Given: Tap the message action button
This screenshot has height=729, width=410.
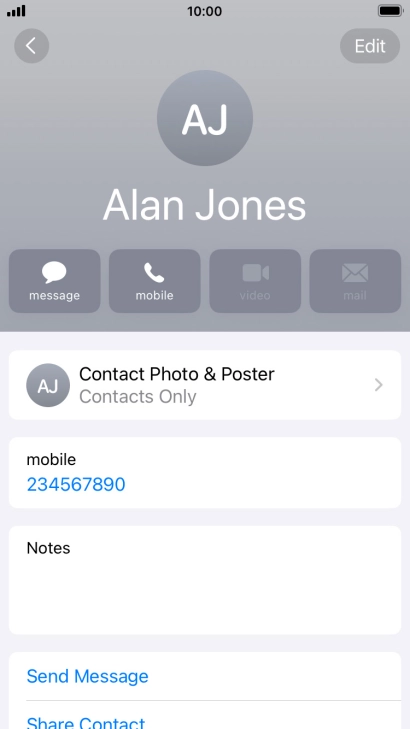Looking at the screenshot, I should point(54,281).
